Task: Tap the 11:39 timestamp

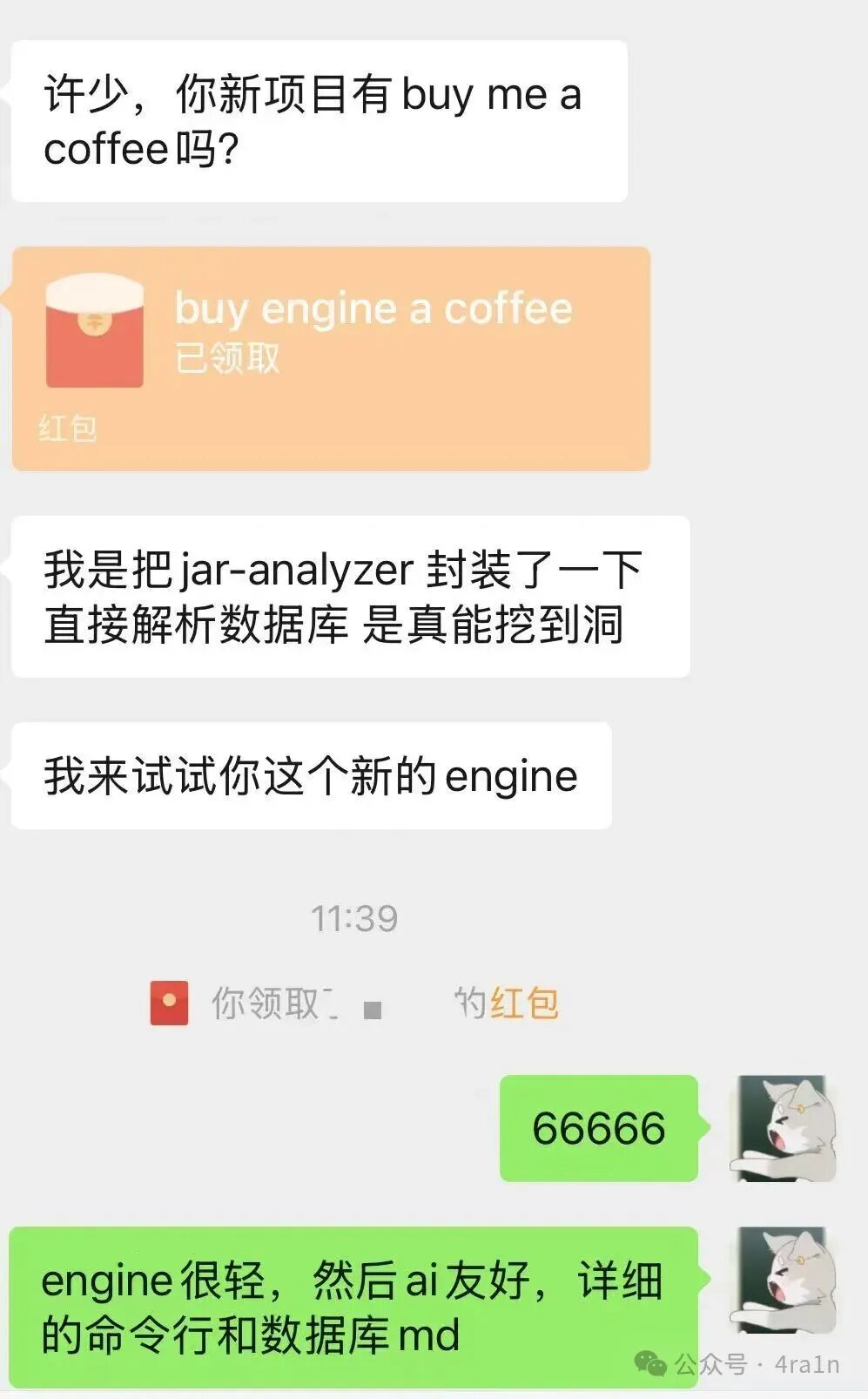Action: pos(353,916)
